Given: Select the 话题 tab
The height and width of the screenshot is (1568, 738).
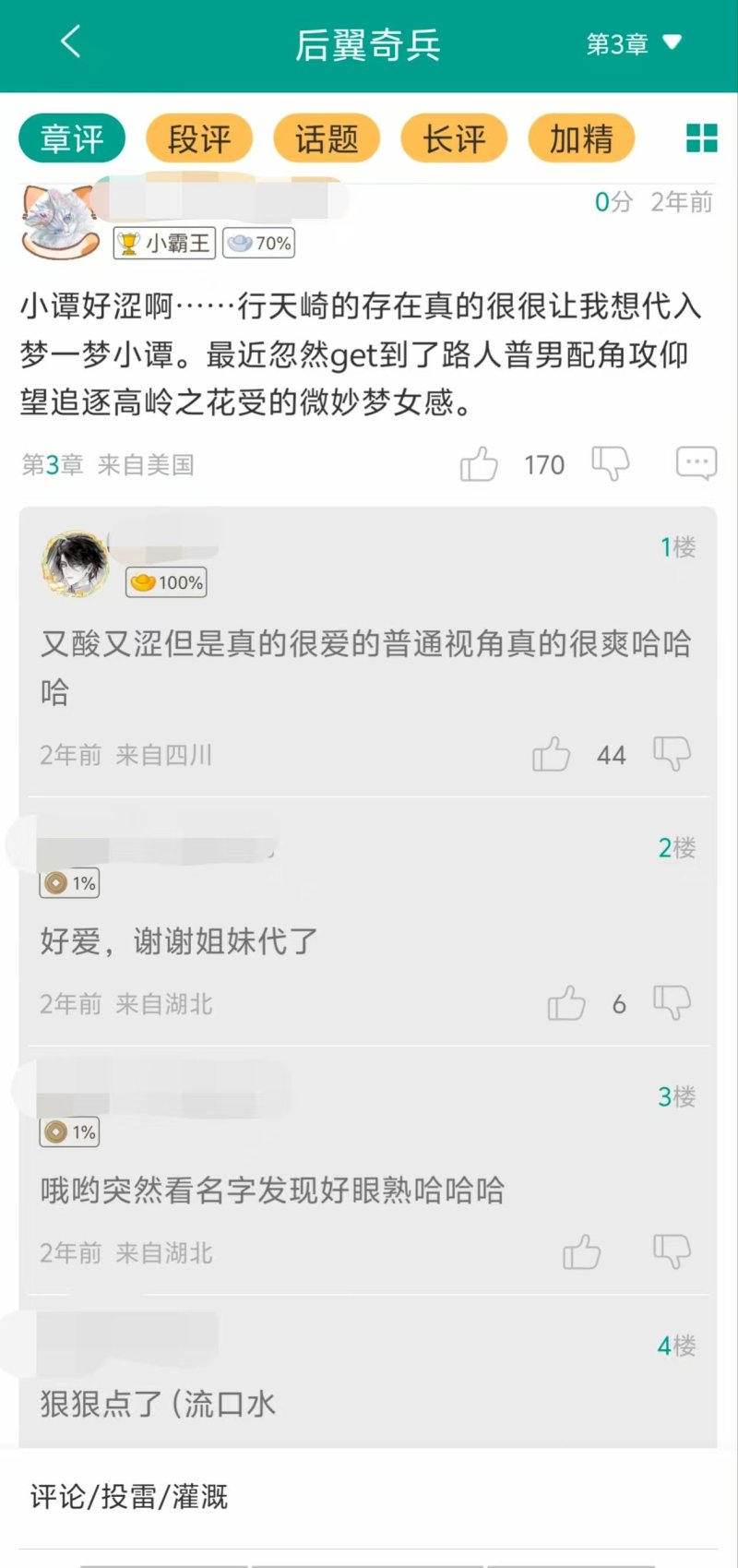Looking at the screenshot, I should pyautogui.click(x=327, y=138).
